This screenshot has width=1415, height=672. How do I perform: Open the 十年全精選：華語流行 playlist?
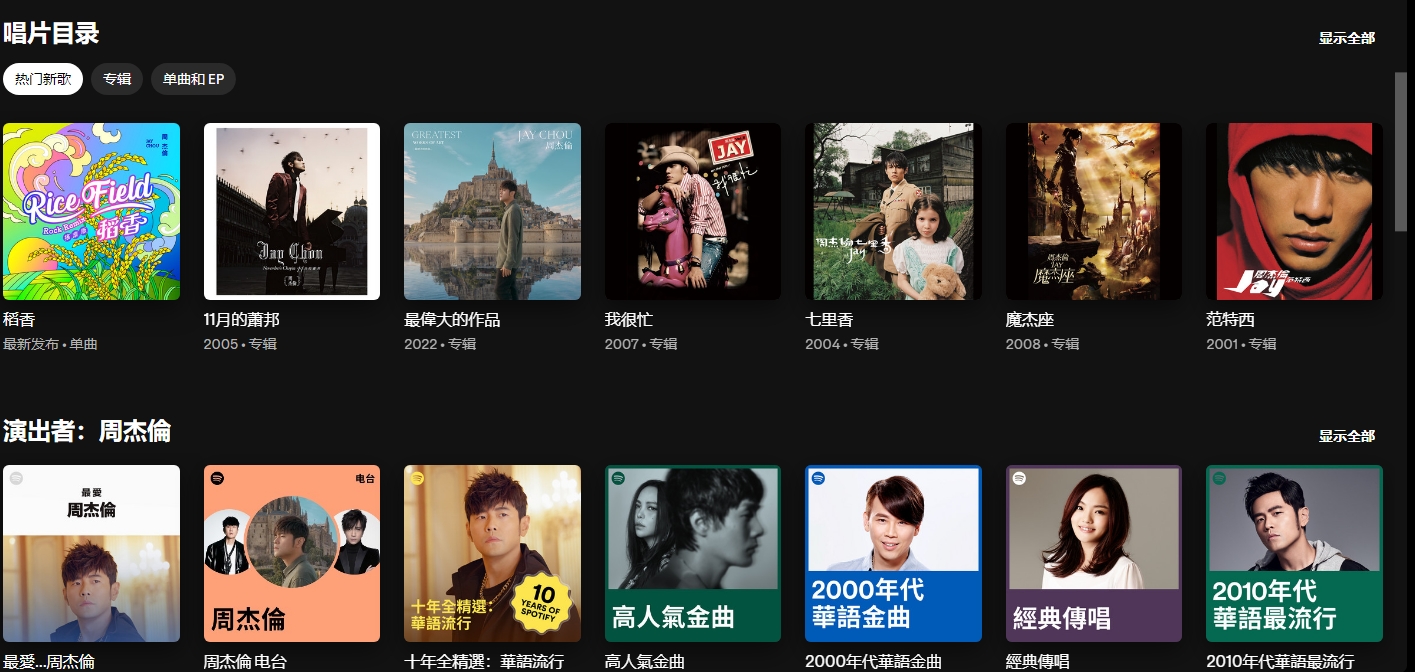coord(492,553)
